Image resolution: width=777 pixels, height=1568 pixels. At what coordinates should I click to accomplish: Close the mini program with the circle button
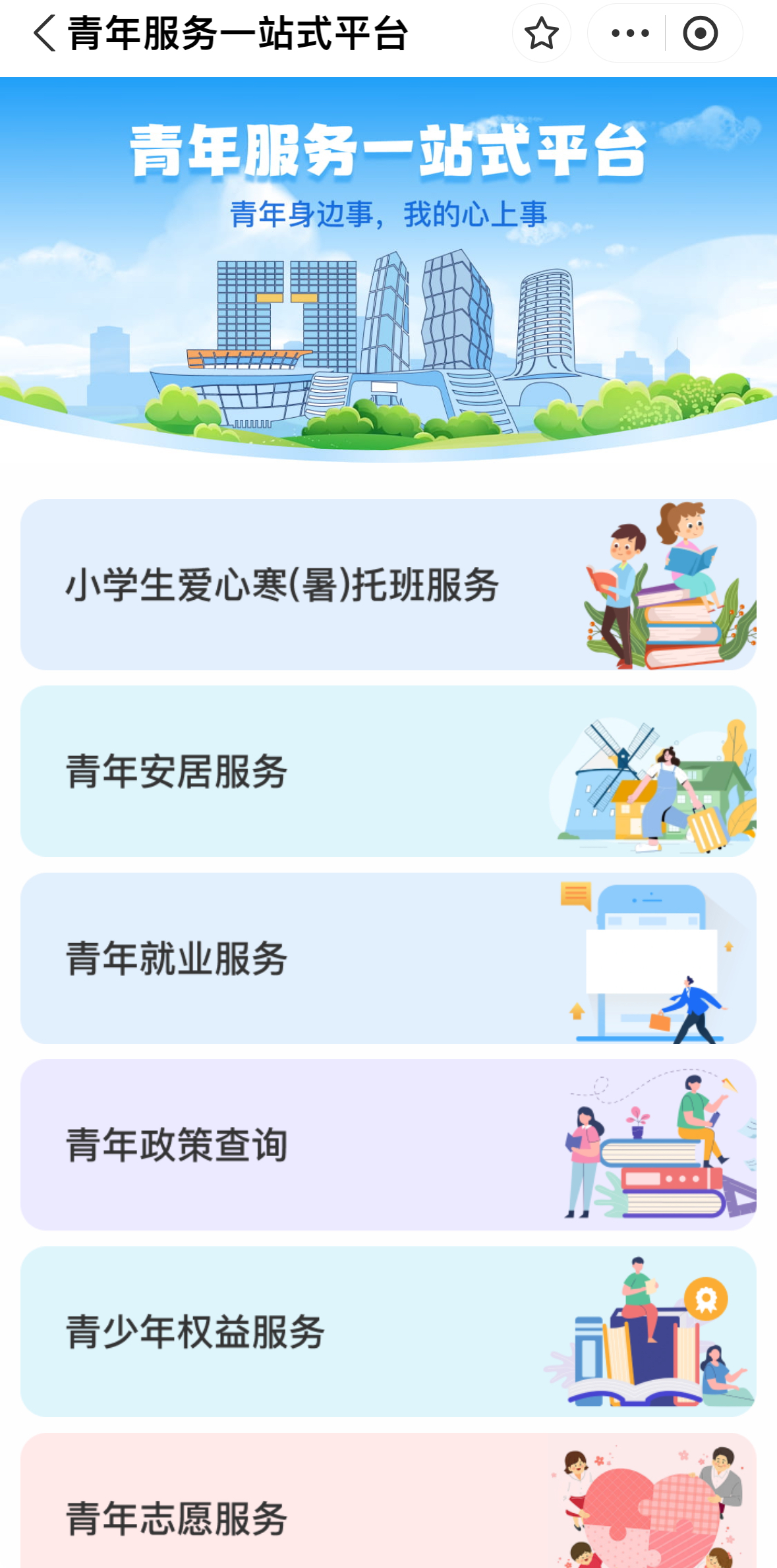pyautogui.click(x=700, y=34)
